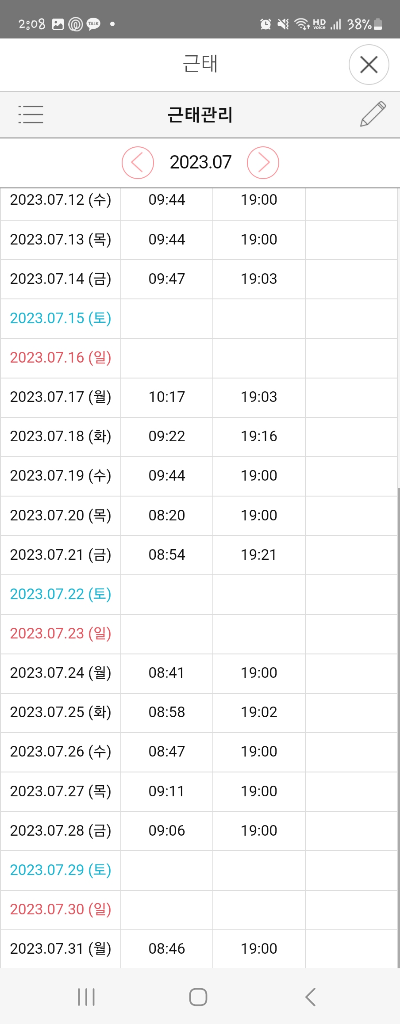The height and width of the screenshot is (1024, 400).
Task: Go to the previous month
Action: [137, 162]
